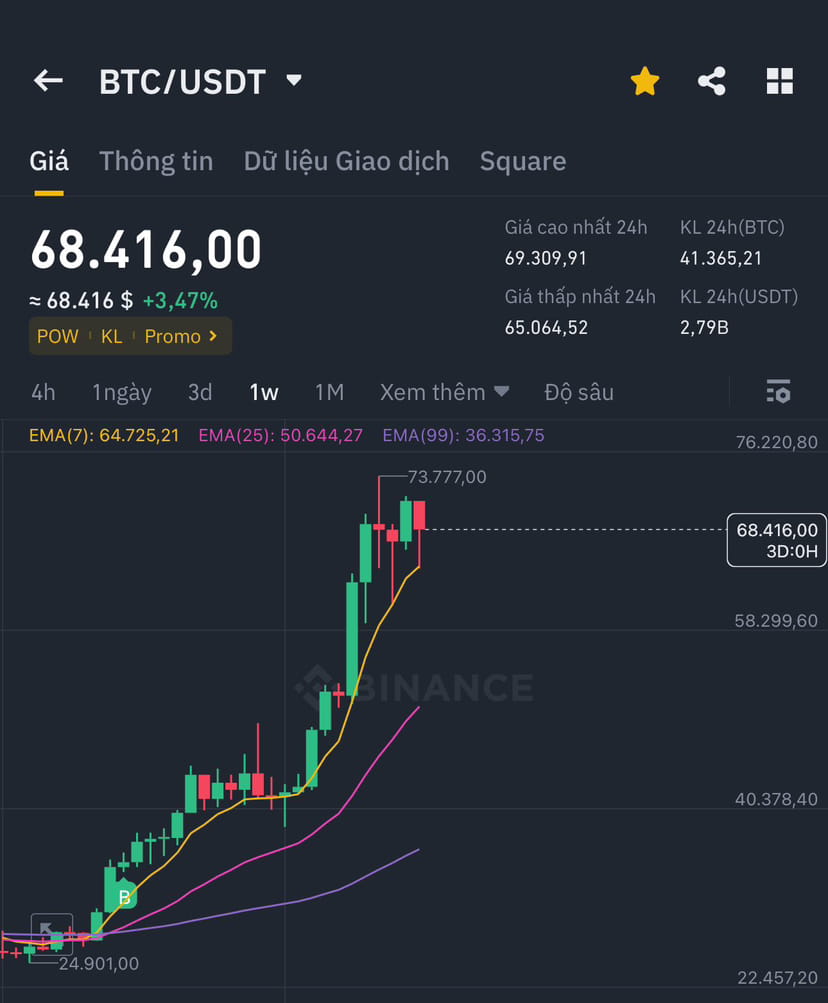Open the Độ sâu depth view

[x=578, y=392]
